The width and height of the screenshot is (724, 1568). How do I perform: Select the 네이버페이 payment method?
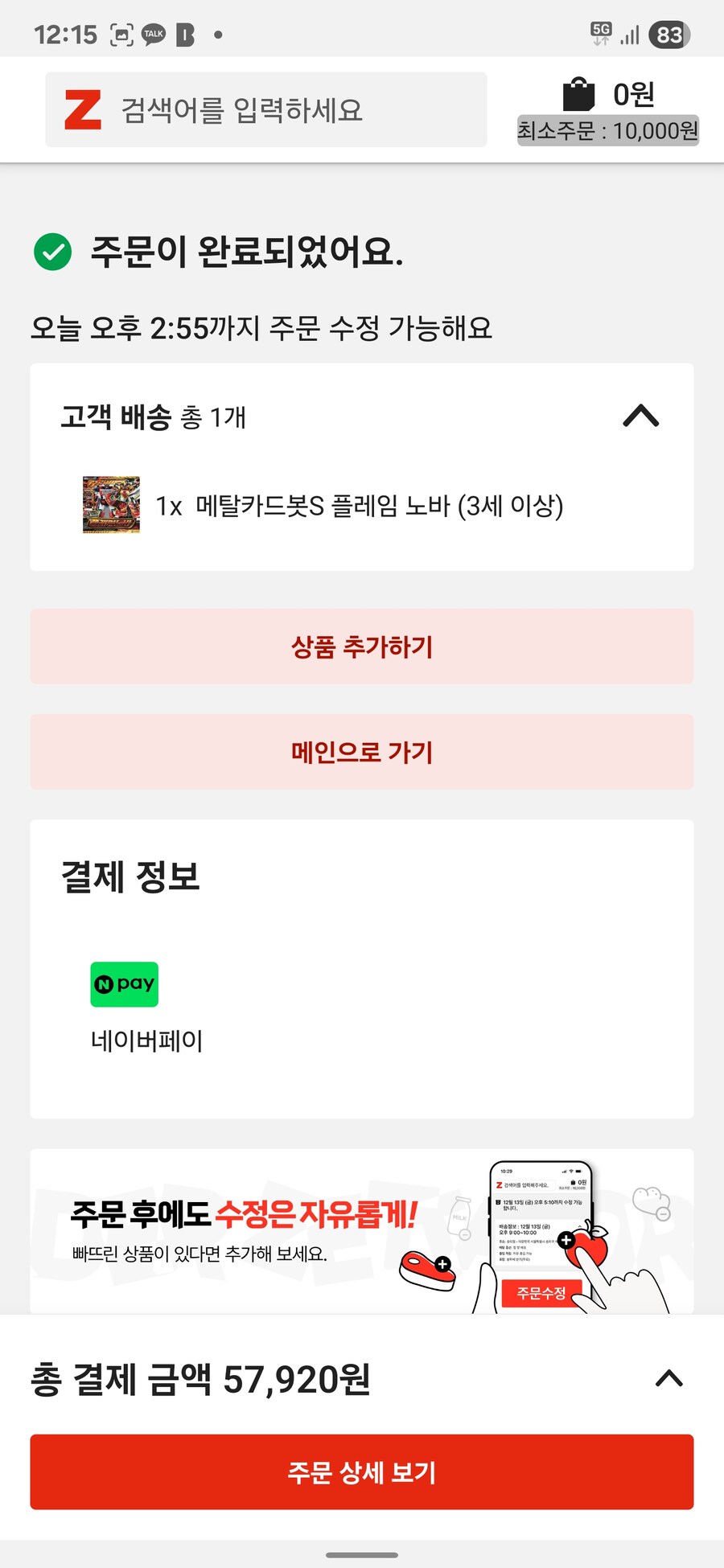[146, 1040]
